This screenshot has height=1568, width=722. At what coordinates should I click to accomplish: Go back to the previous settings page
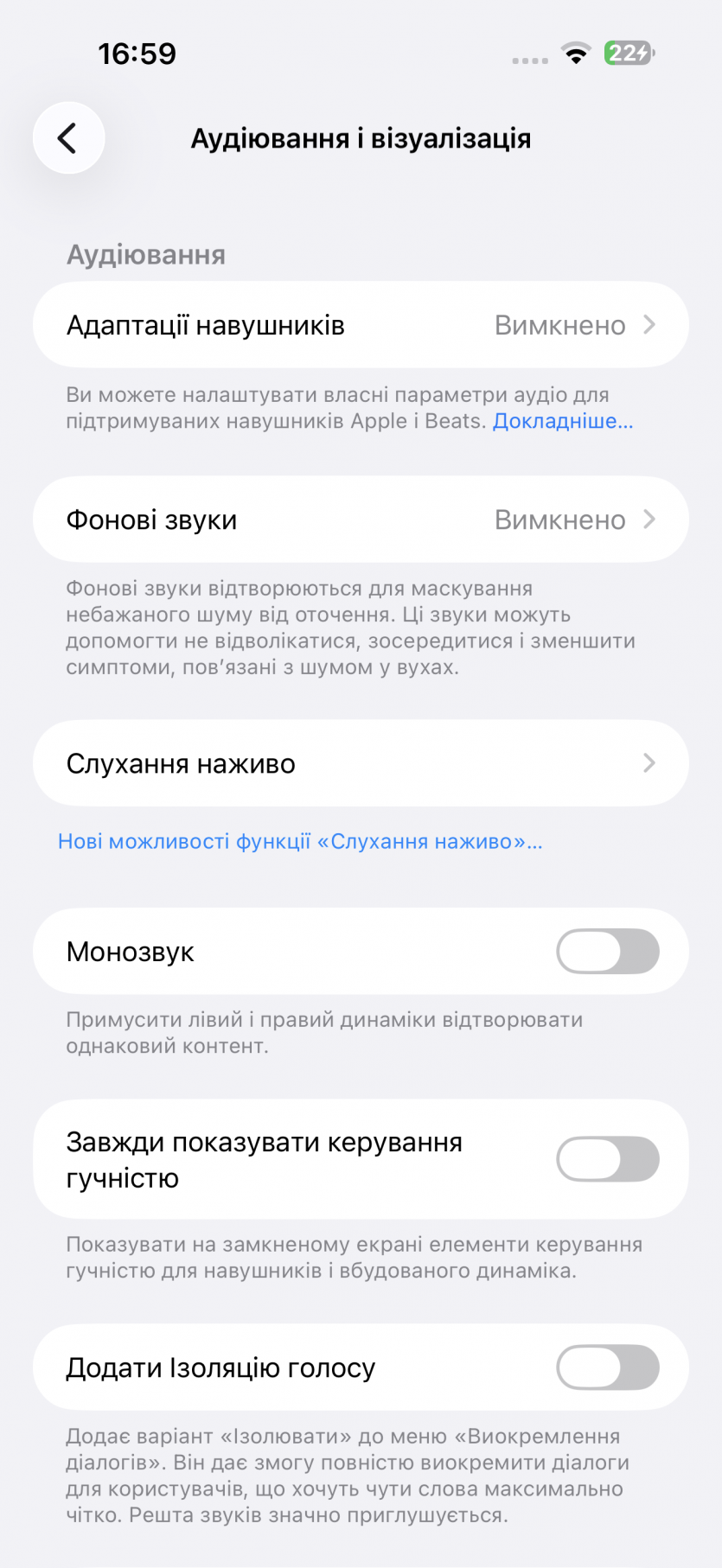point(68,138)
